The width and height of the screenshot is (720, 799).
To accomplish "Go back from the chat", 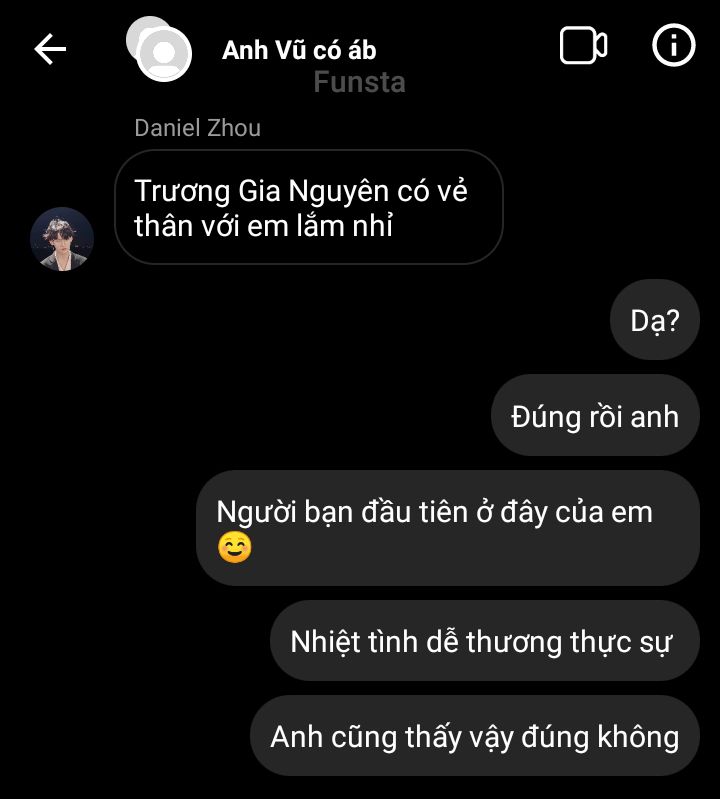I will point(50,48).
